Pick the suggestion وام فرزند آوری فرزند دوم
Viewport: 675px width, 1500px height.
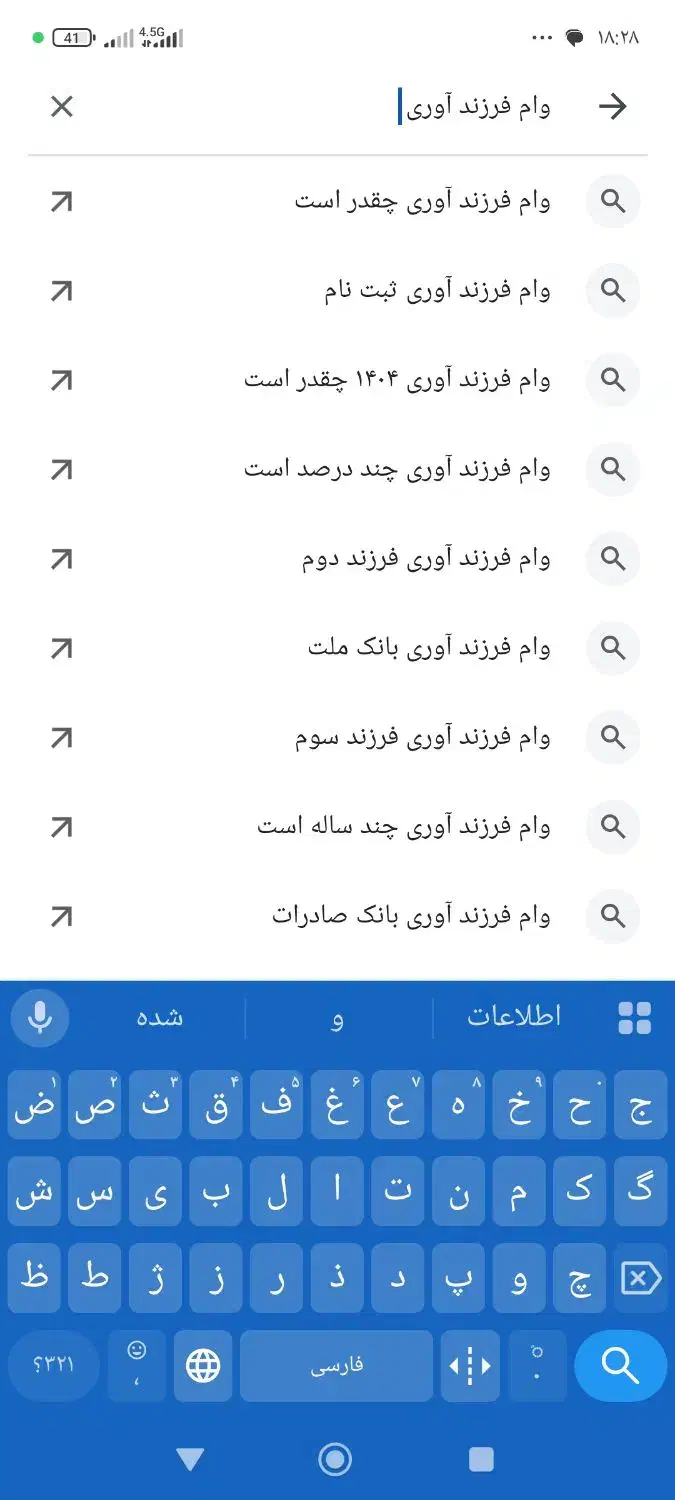click(x=426, y=558)
